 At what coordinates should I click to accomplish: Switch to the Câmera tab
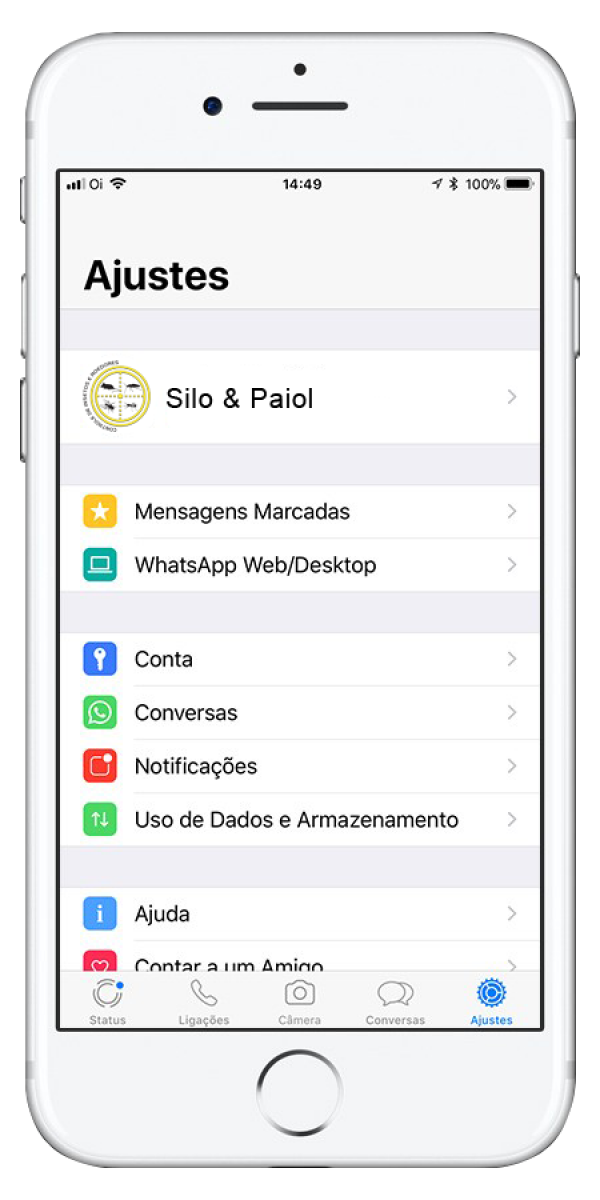click(300, 1002)
